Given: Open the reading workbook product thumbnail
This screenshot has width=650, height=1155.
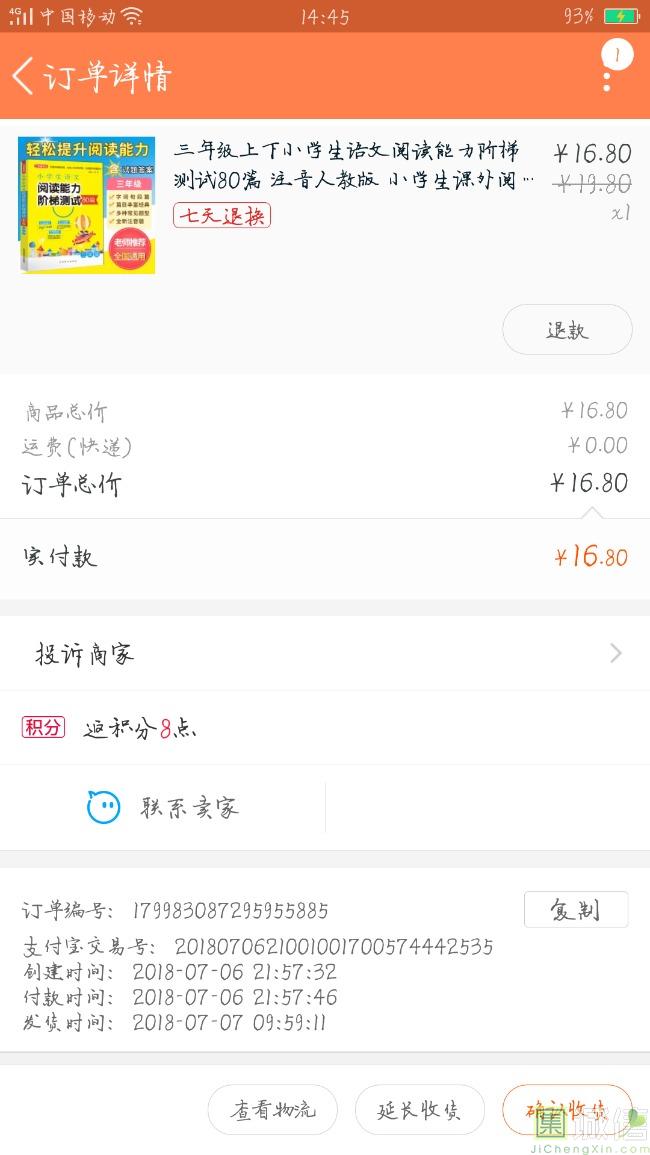Looking at the screenshot, I should 86,205.
